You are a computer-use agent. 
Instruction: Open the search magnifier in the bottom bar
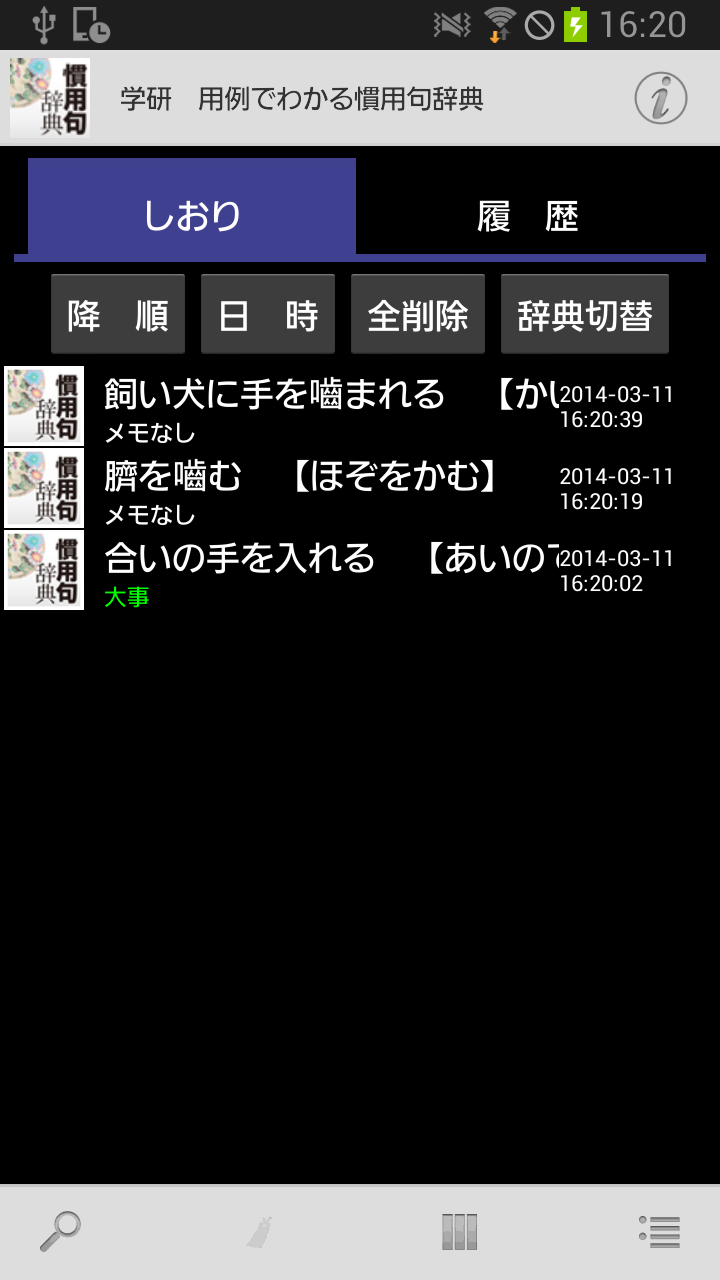pyautogui.click(x=60, y=1231)
